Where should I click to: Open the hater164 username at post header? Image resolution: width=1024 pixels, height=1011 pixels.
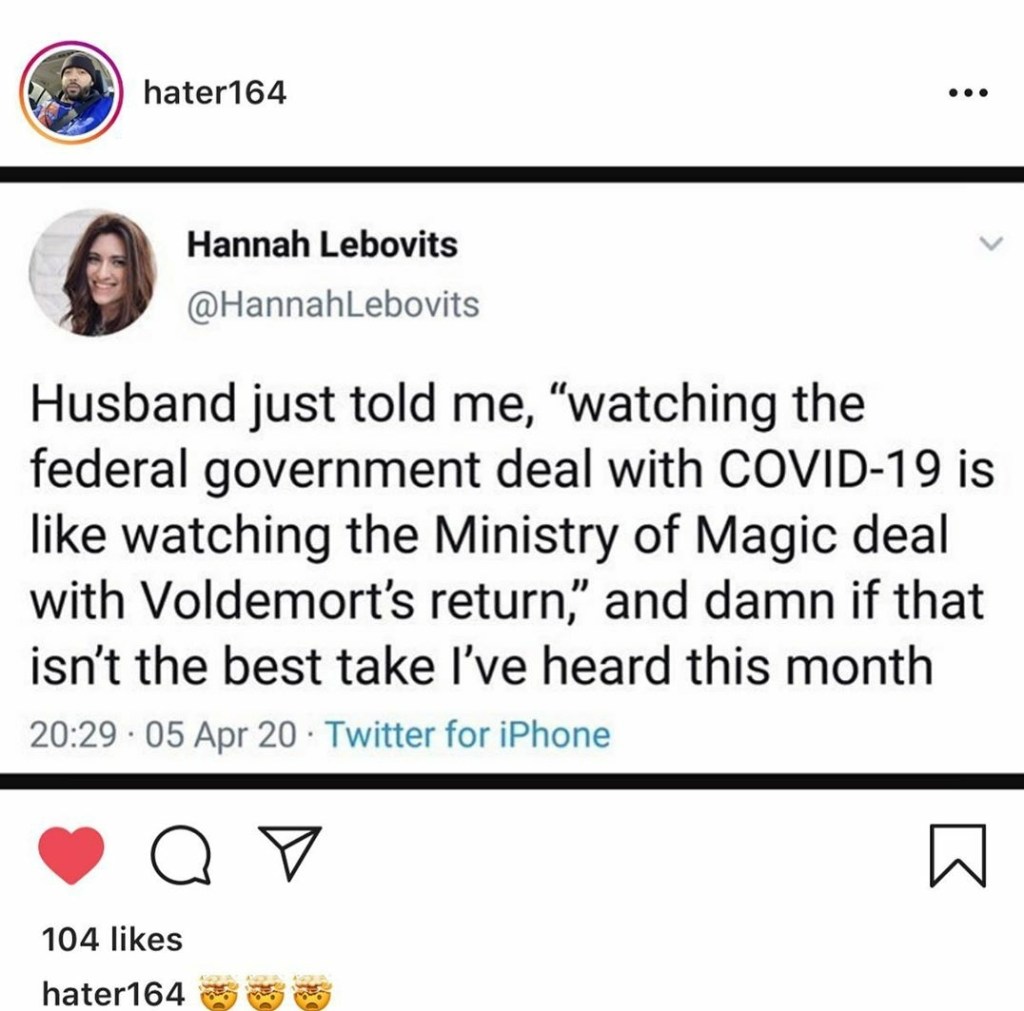coord(215,93)
